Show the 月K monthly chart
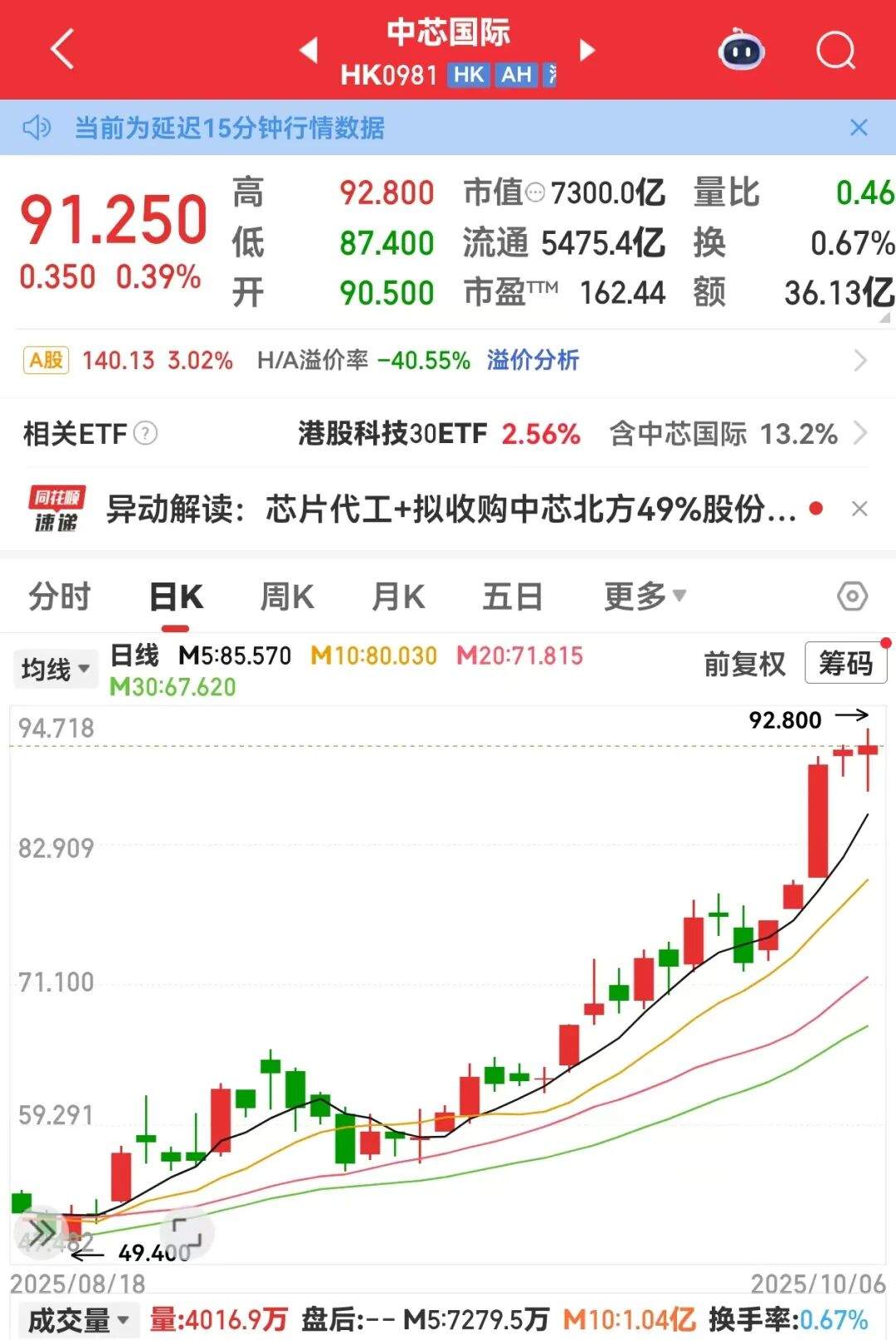The width and height of the screenshot is (896, 1340). (x=398, y=597)
